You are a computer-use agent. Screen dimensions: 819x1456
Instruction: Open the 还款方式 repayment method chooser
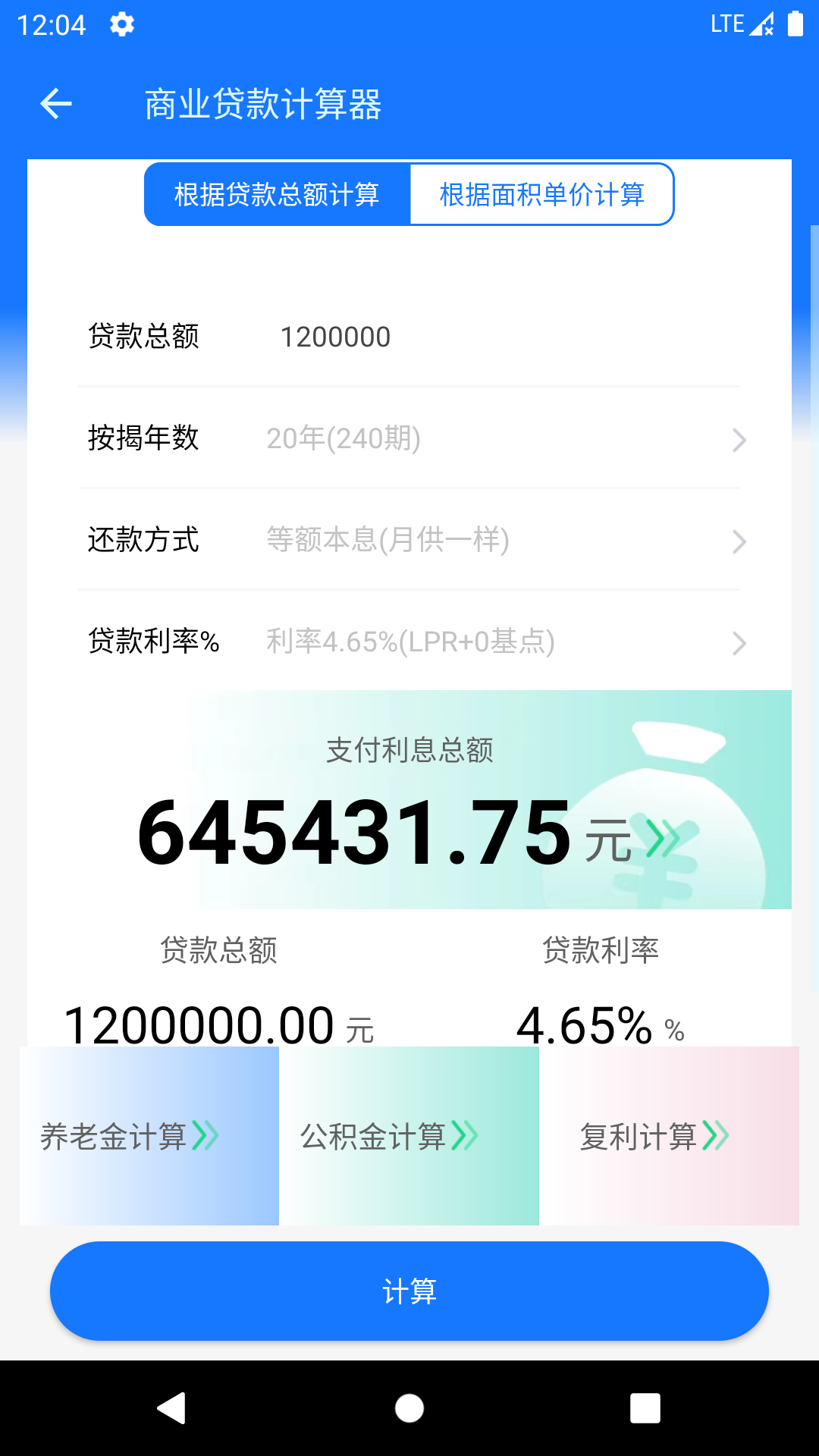click(409, 541)
